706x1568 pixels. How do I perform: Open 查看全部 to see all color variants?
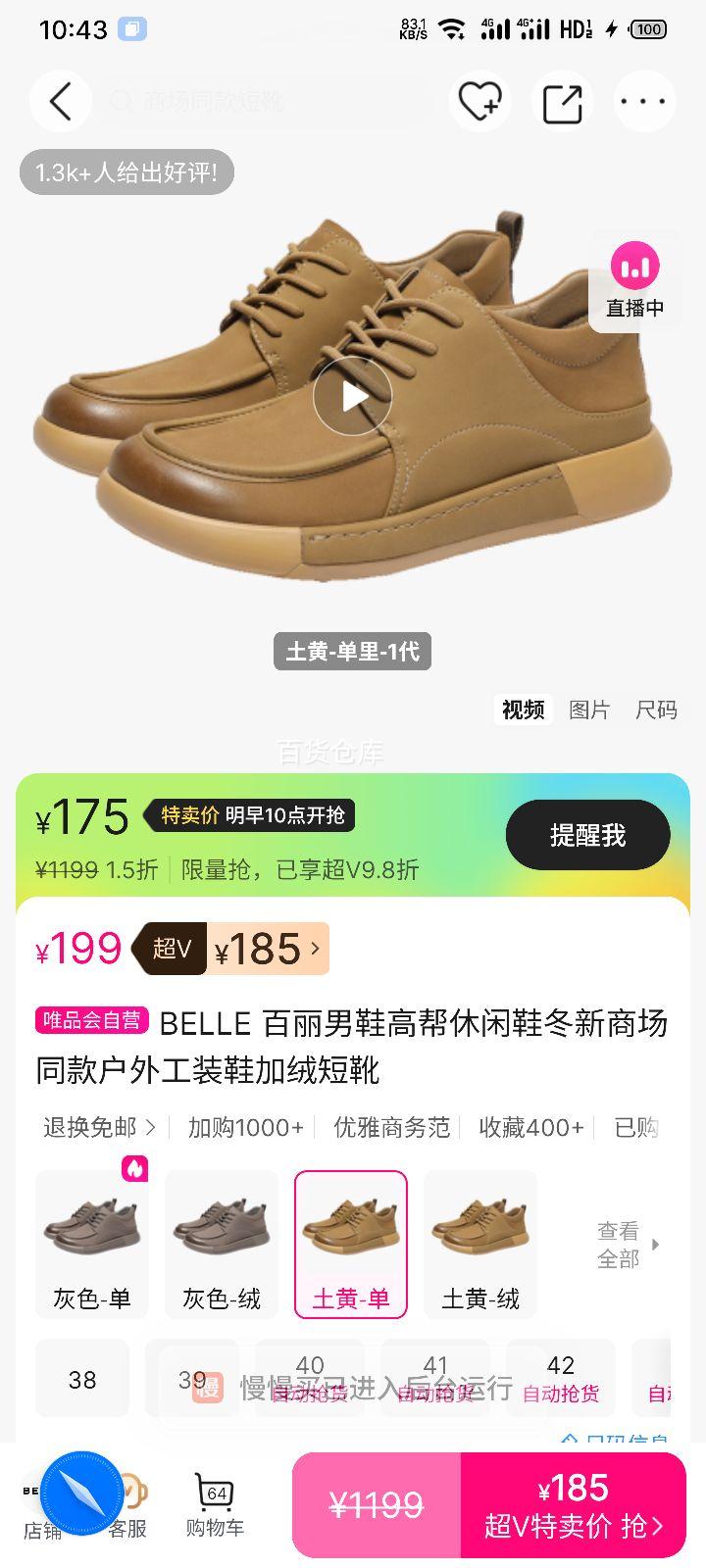click(620, 1243)
